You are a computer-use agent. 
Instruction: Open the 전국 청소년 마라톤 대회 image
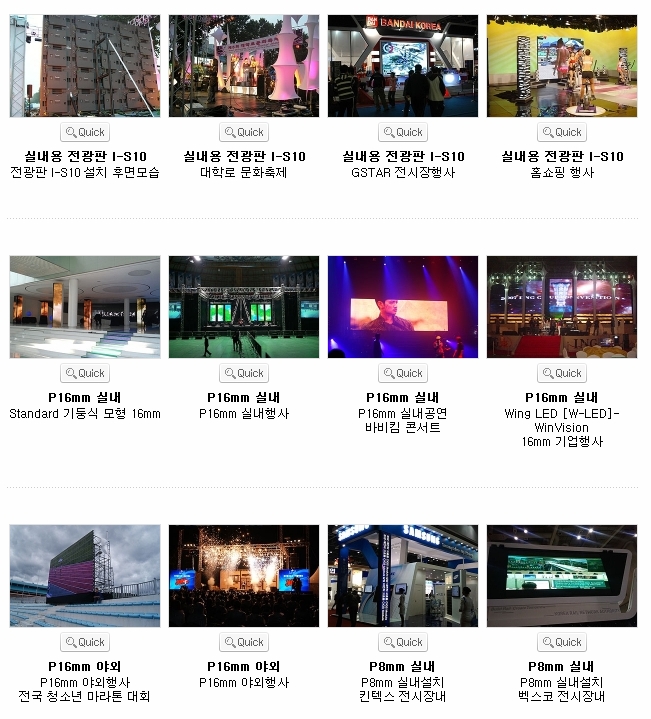(84, 576)
